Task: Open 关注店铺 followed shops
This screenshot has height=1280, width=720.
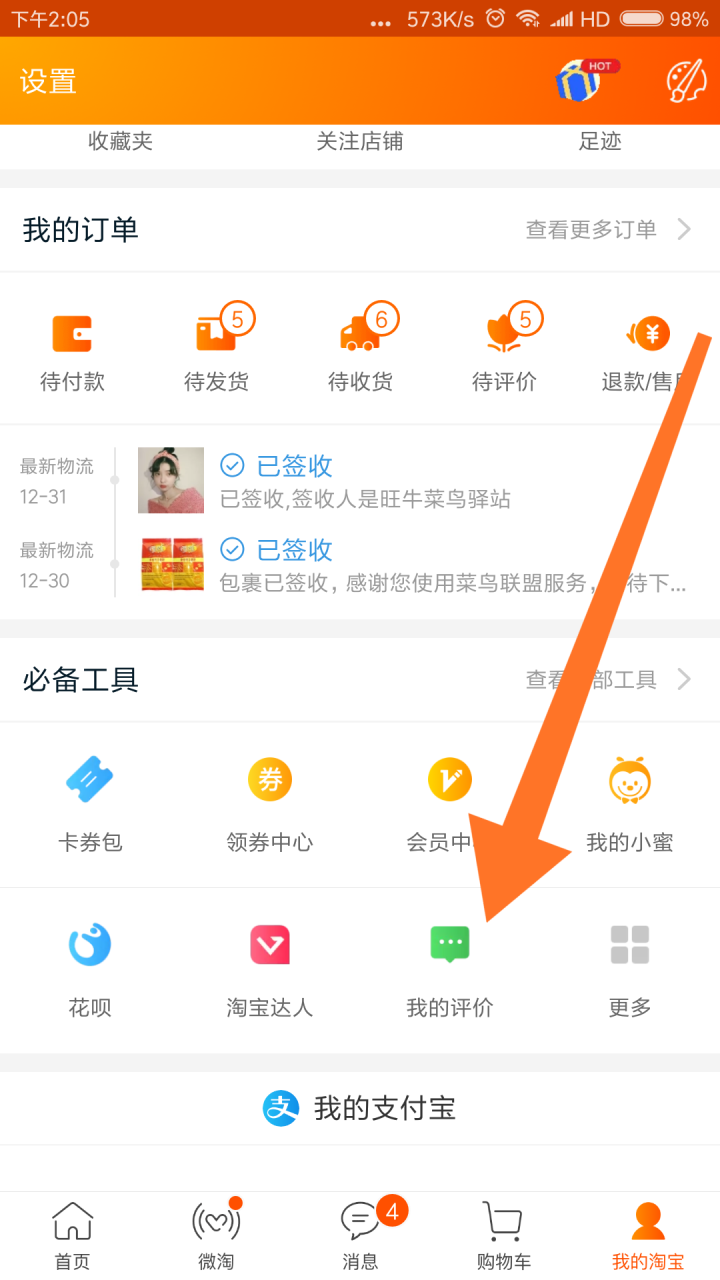Action: pos(360,142)
